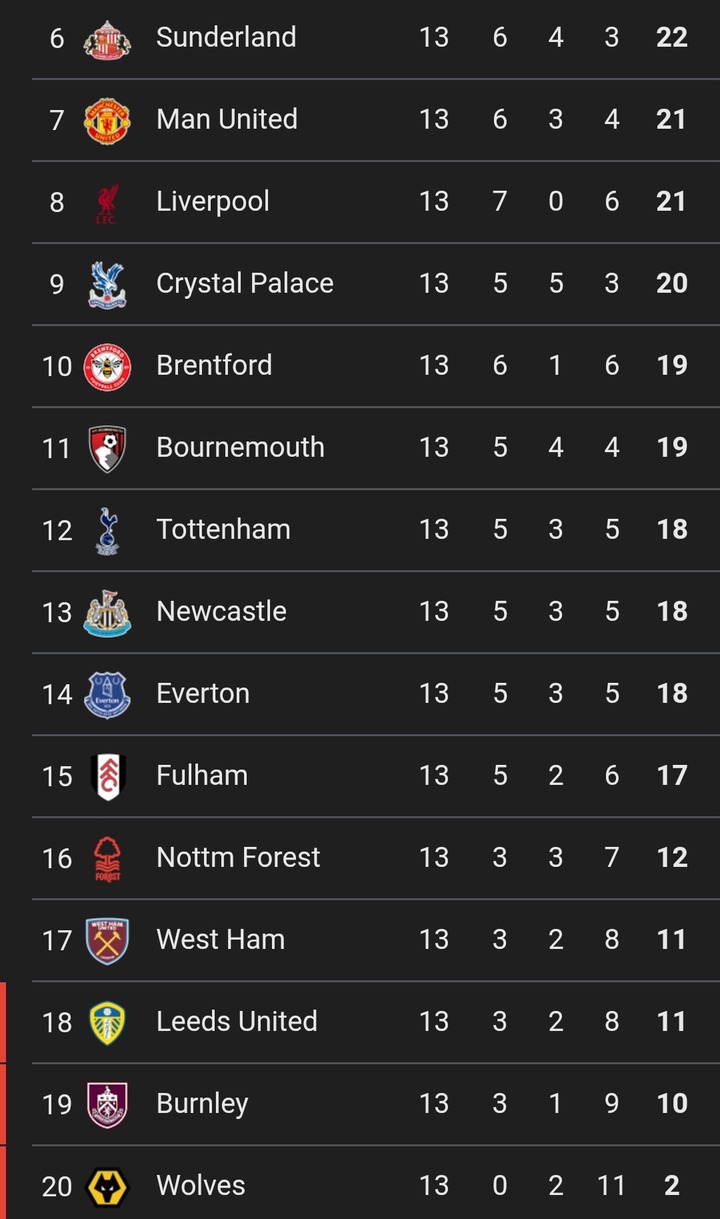Select Tottenham from the table
Viewport: 720px width, 1219px height.
[223, 530]
